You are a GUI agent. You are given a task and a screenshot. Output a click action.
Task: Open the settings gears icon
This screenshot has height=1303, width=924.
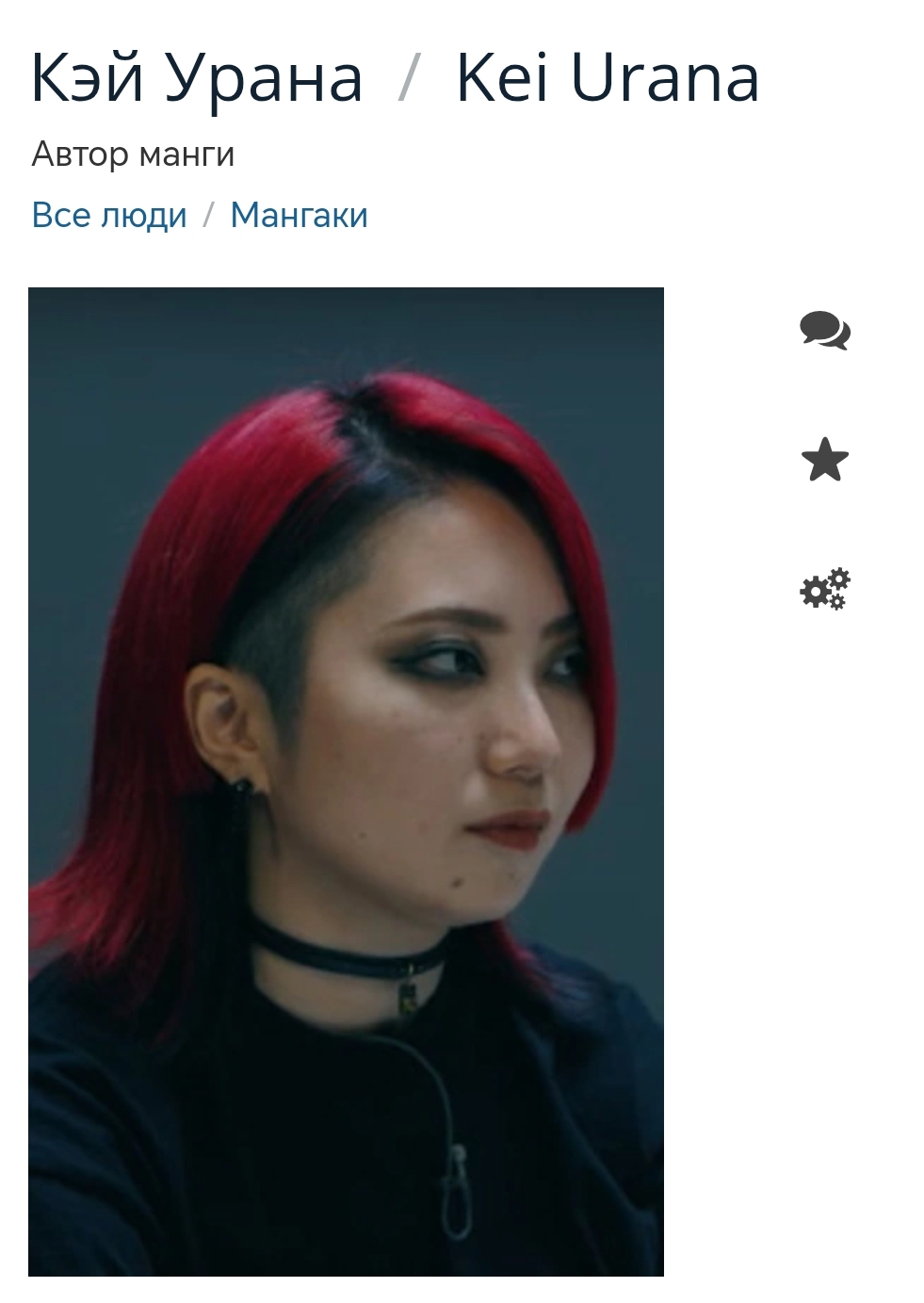coord(824,590)
